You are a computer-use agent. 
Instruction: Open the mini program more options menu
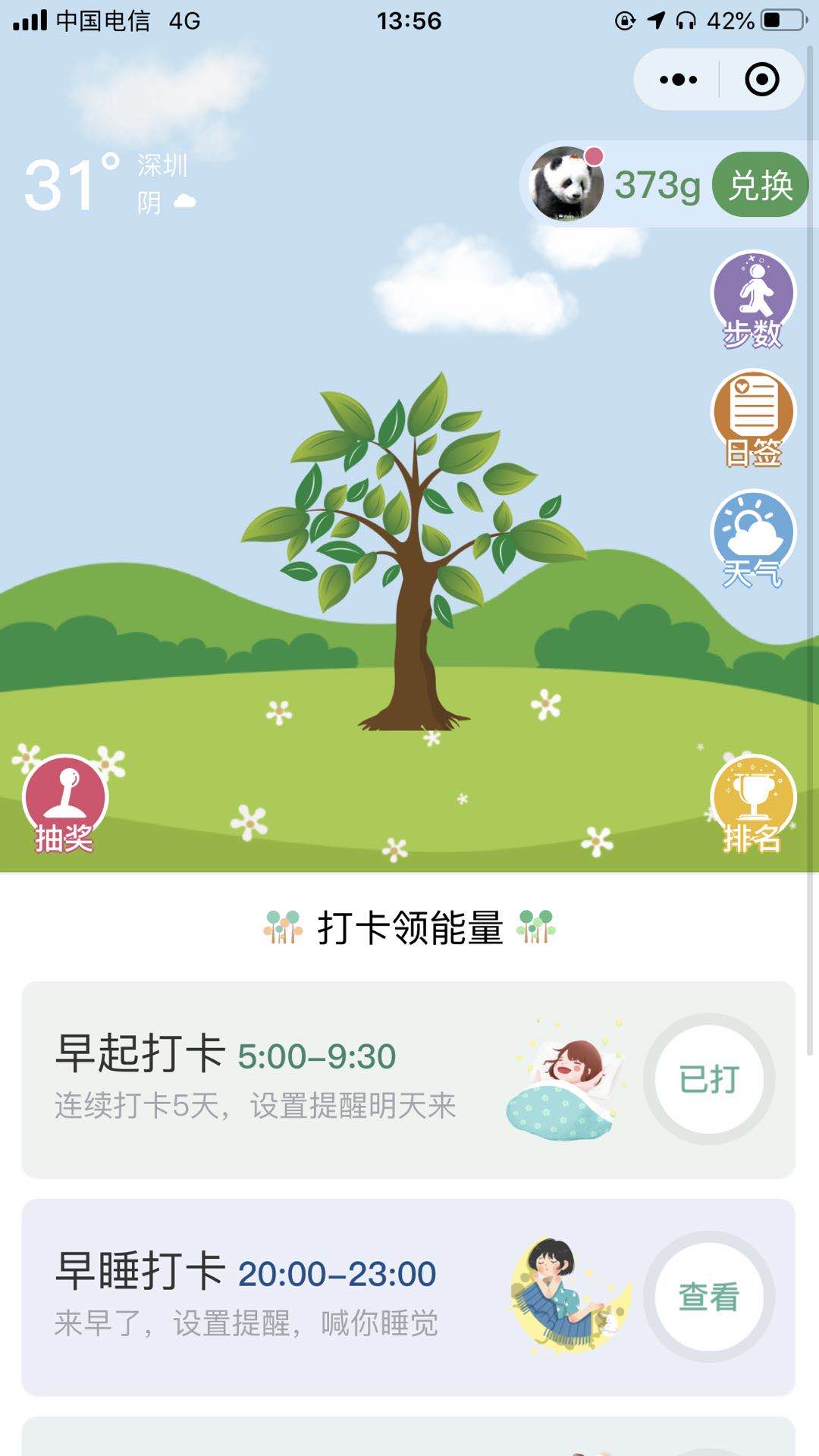tap(678, 80)
